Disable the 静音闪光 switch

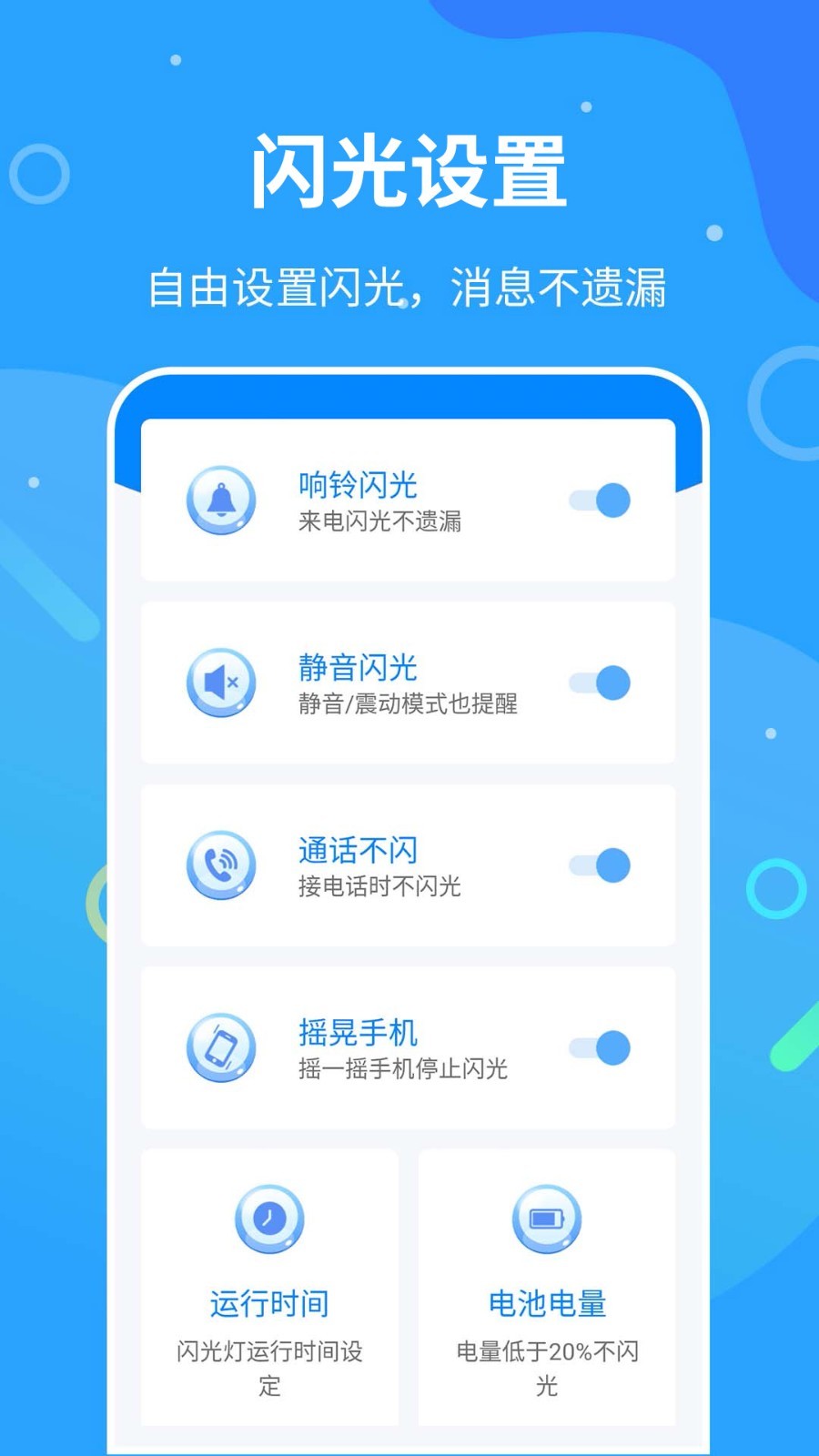[600, 681]
